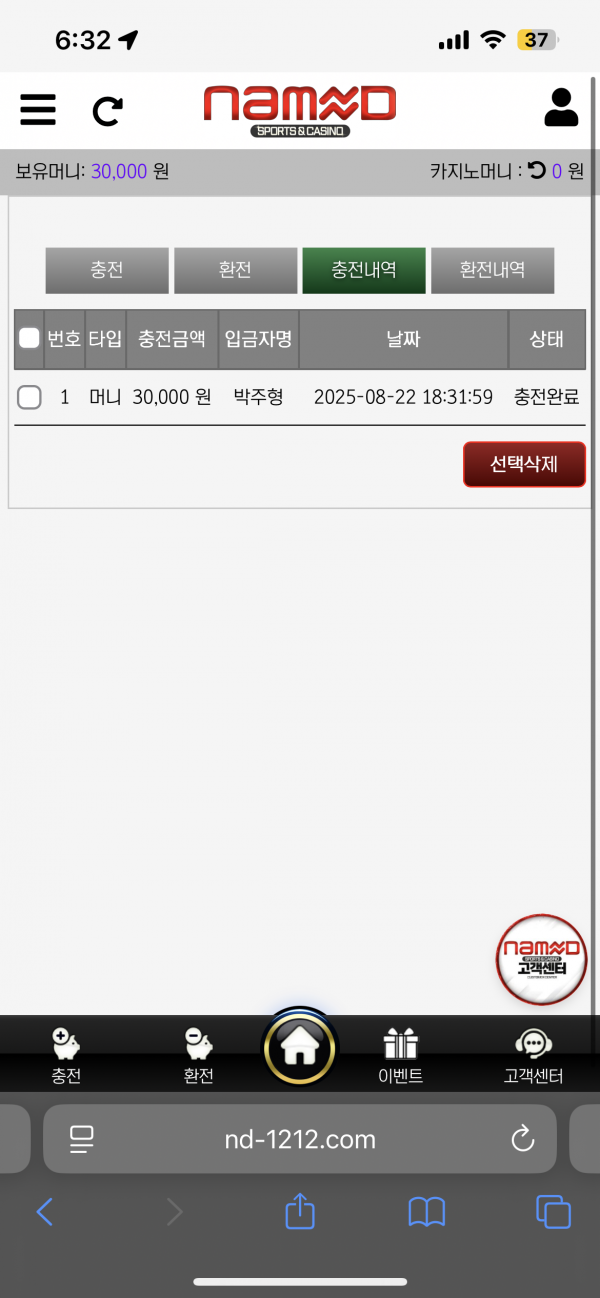The height and width of the screenshot is (1298, 600).
Task: Open Safari's share sheet
Action: click(300, 1212)
